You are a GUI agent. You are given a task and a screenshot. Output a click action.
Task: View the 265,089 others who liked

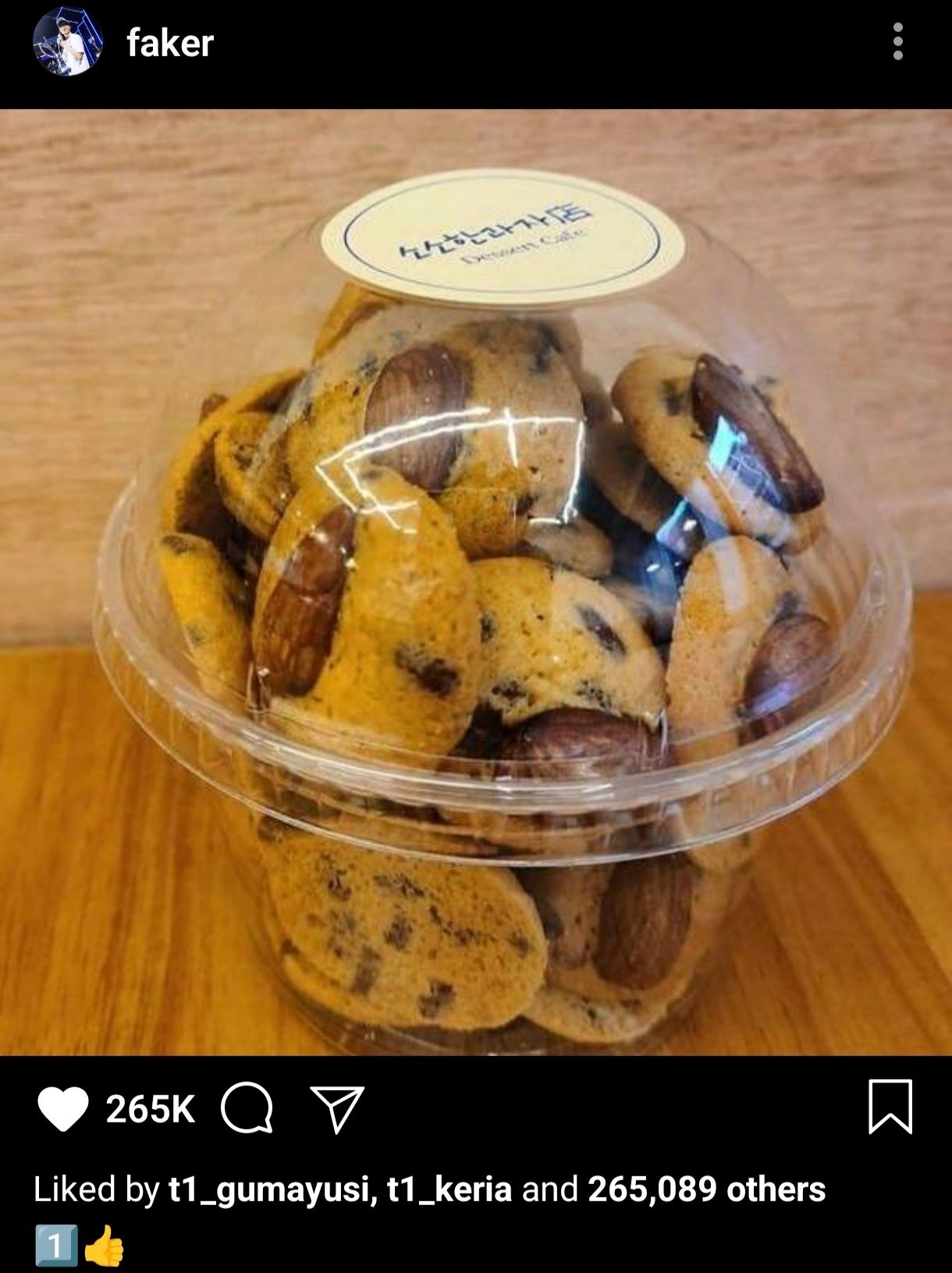[x=706, y=1189]
